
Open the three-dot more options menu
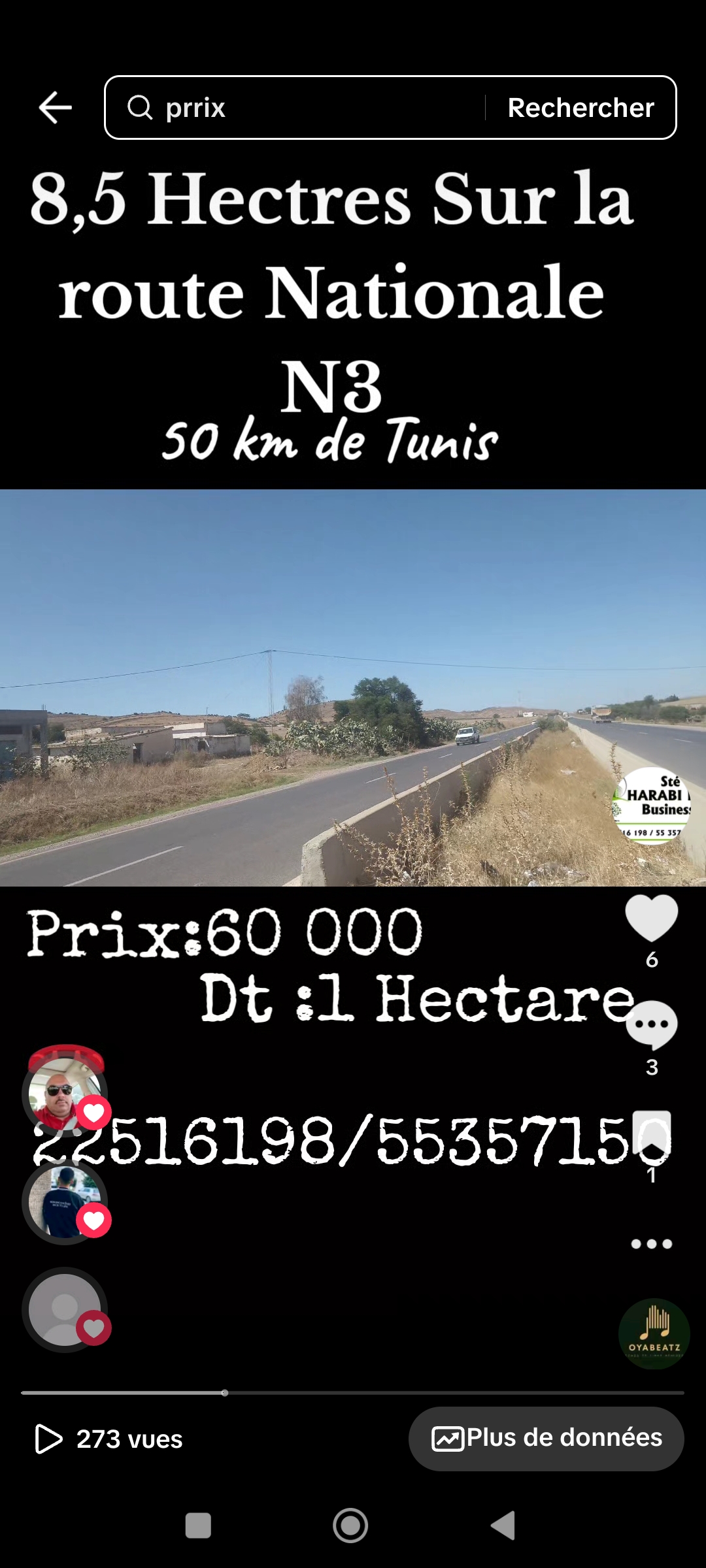pos(651,1244)
